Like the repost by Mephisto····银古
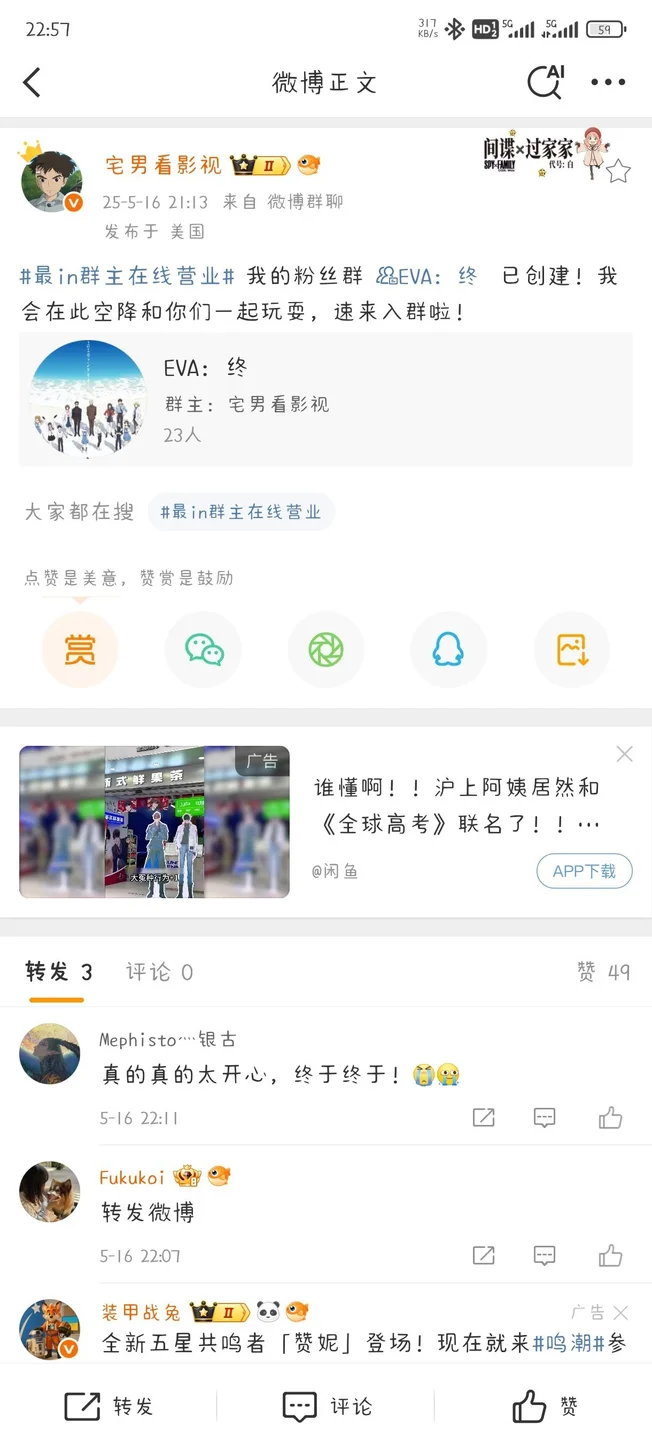This screenshot has height=1450, width=652. coord(610,1118)
